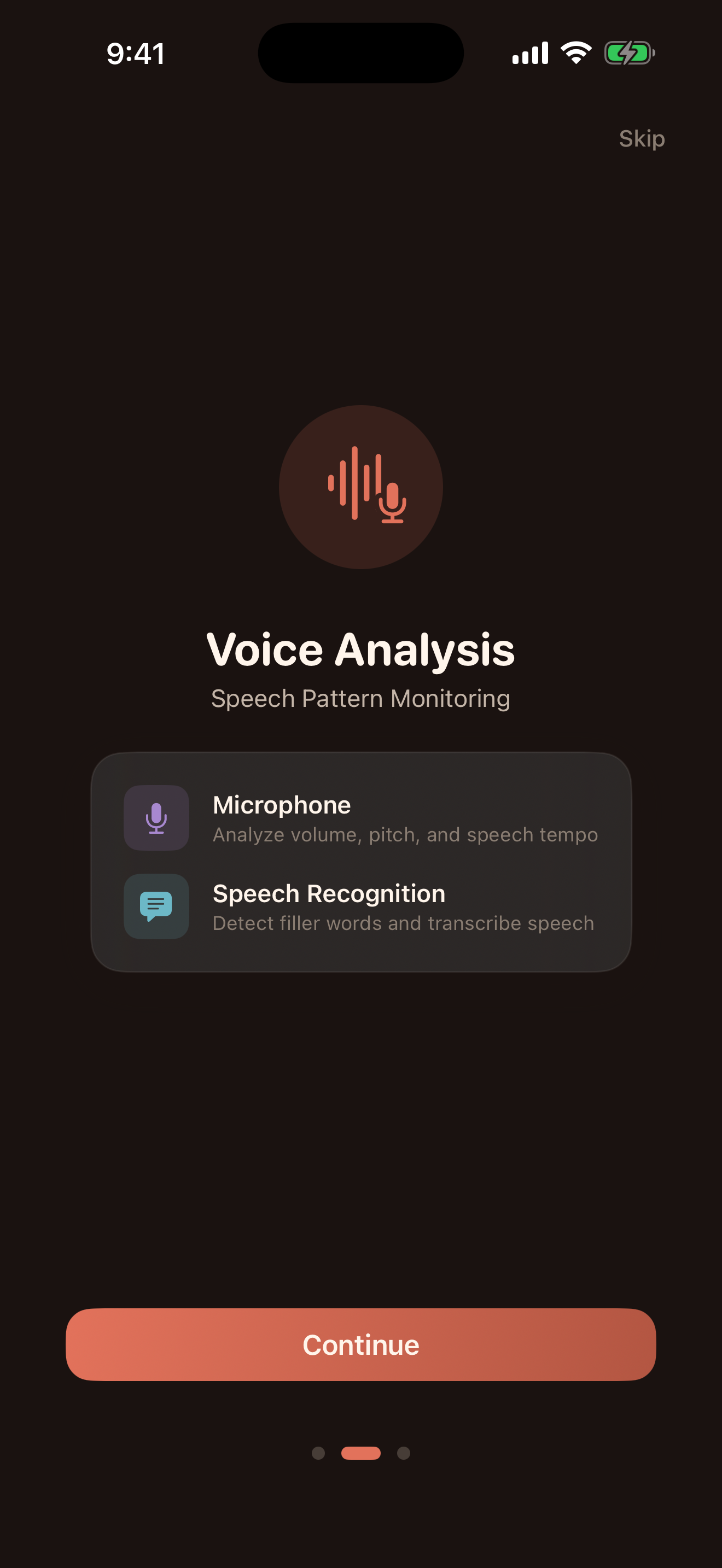Skip the onboarding screens
The image size is (722, 1568).
tap(641, 139)
